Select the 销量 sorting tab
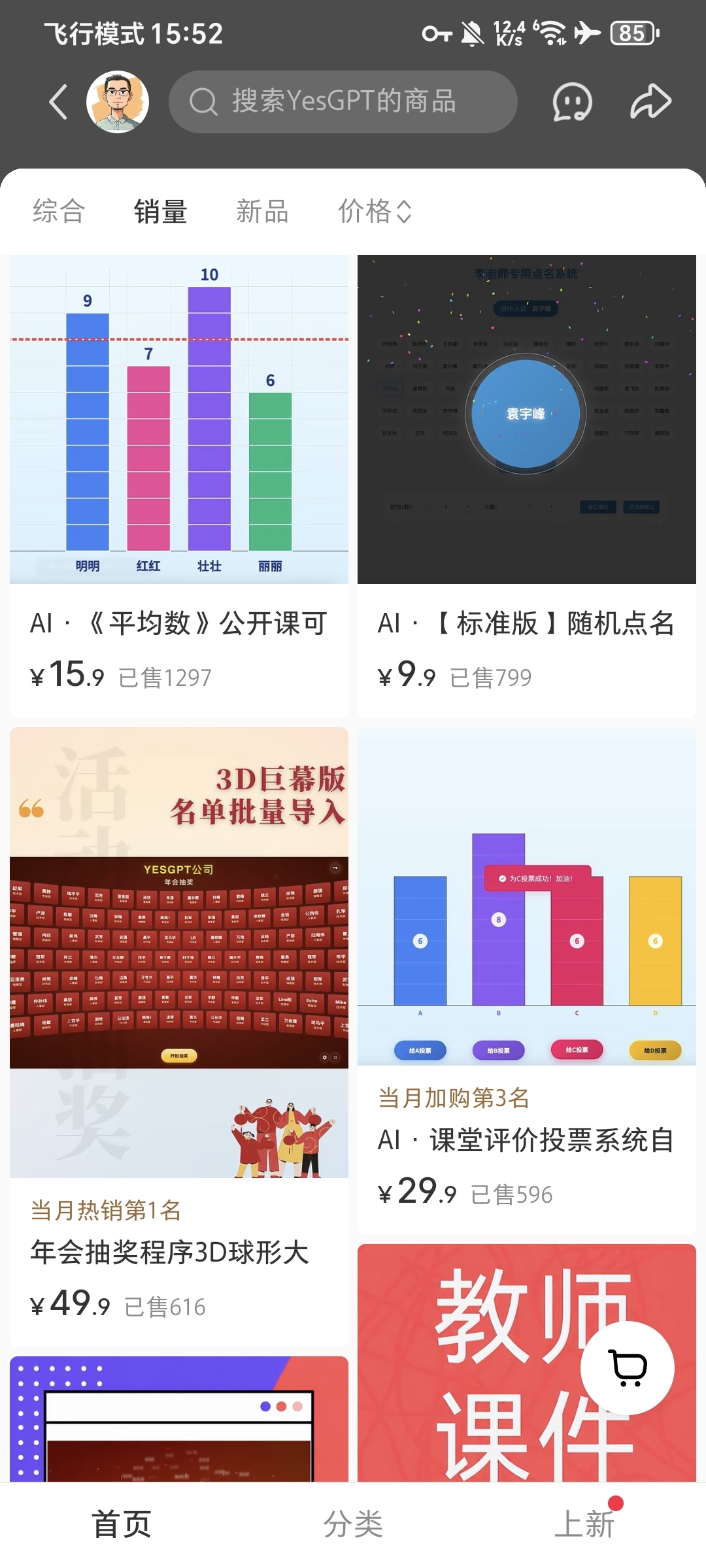This screenshot has height=1568, width=706. 161,212
